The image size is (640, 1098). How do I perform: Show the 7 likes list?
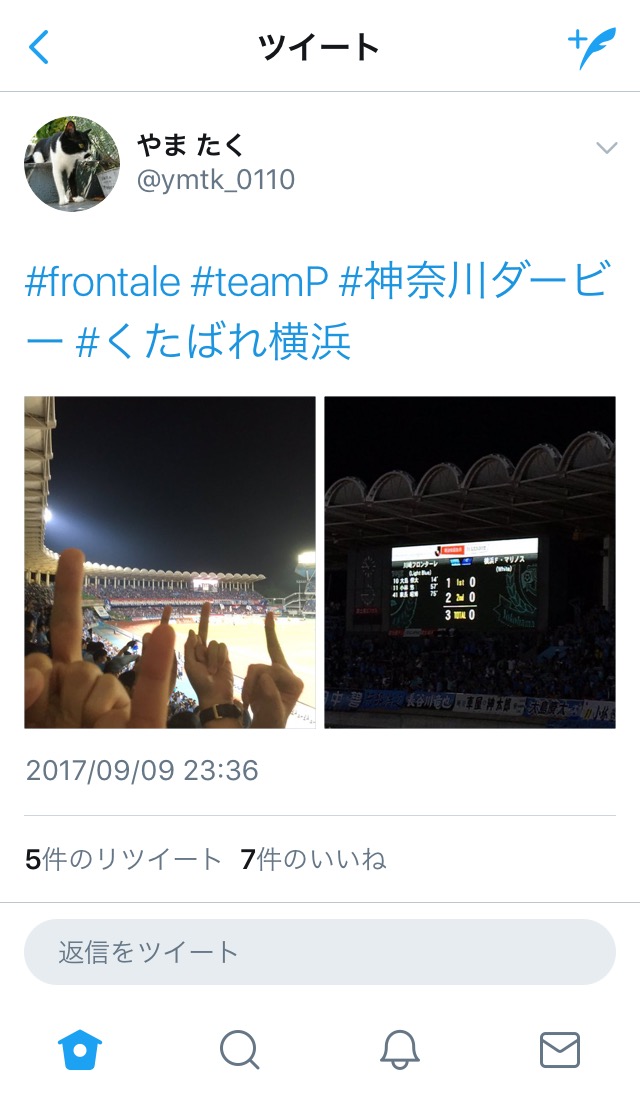(313, 859)
